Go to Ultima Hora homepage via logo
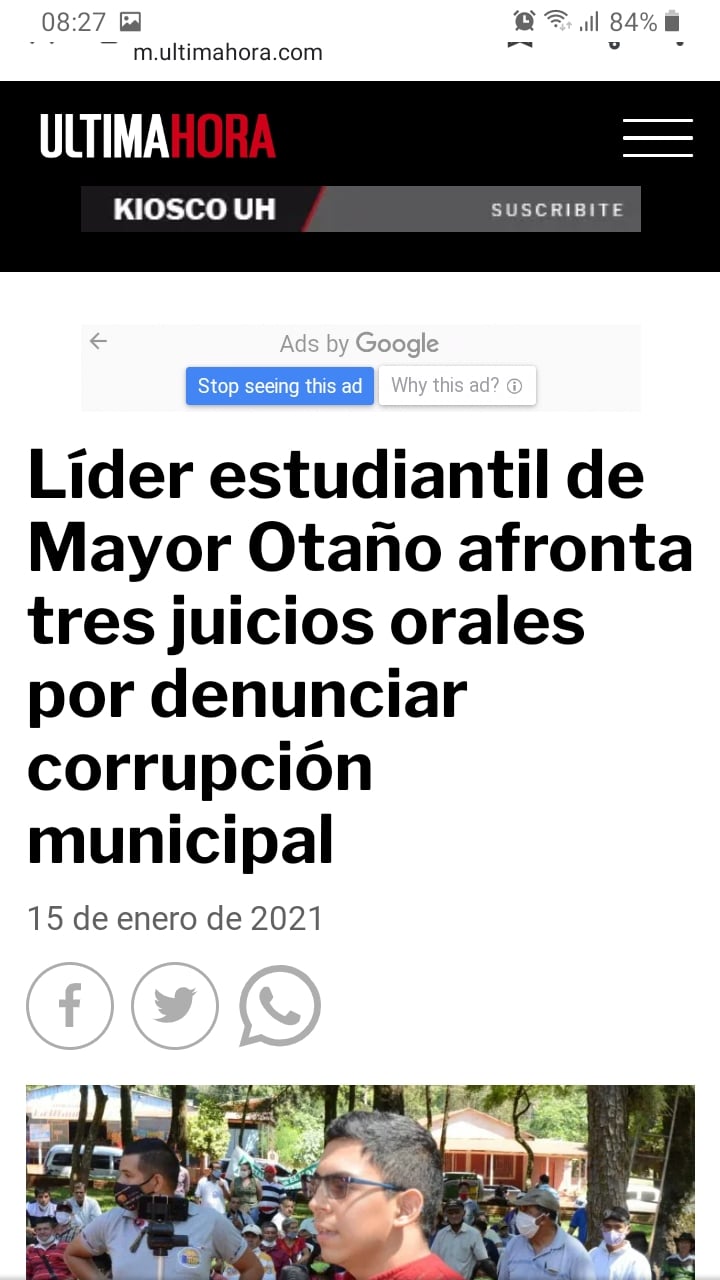Viewport: 720px width, 1280px height. pyautogui.click(x=157, y=137)
